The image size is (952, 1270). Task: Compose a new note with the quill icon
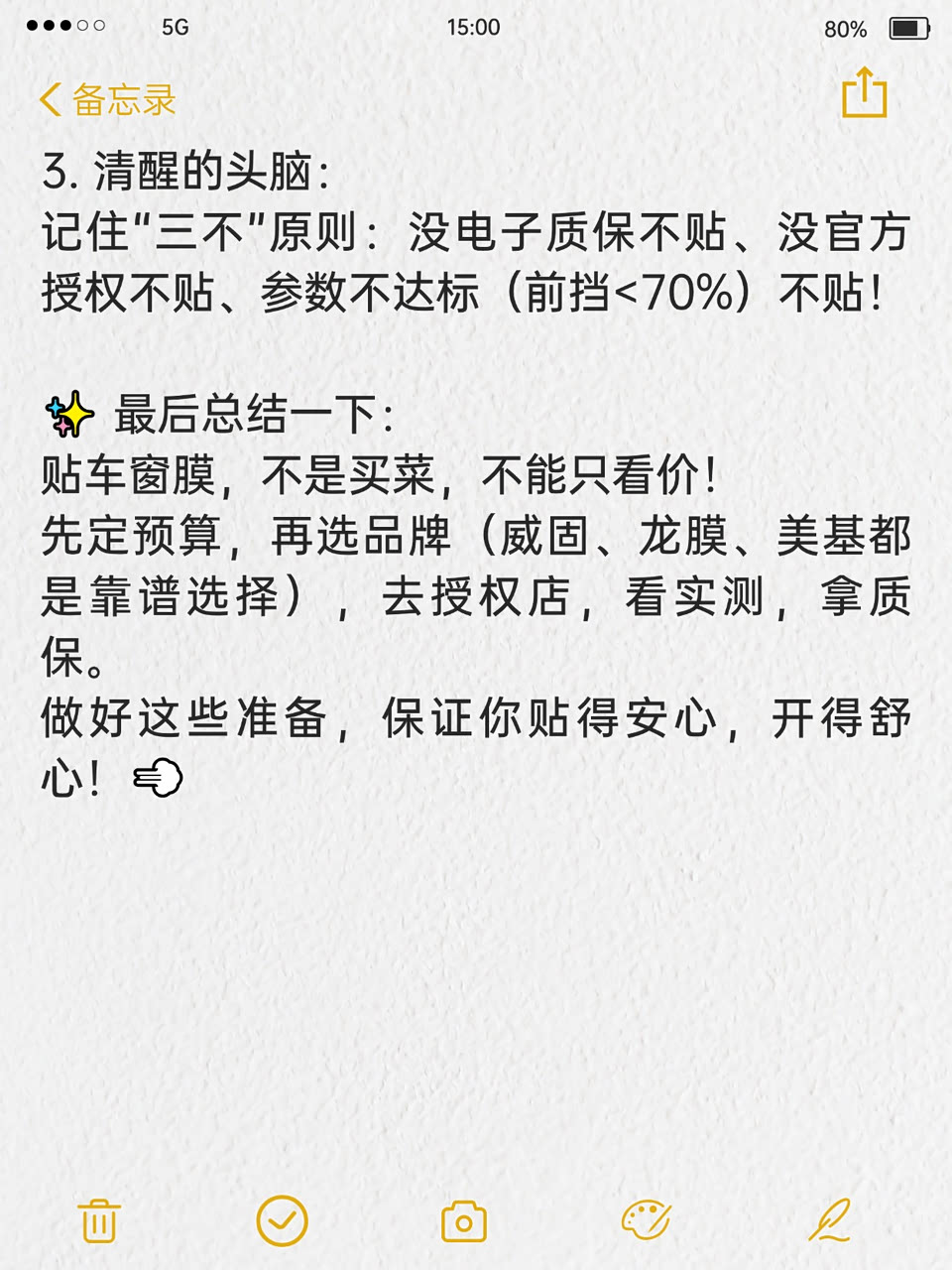(x=830, y=1220)
